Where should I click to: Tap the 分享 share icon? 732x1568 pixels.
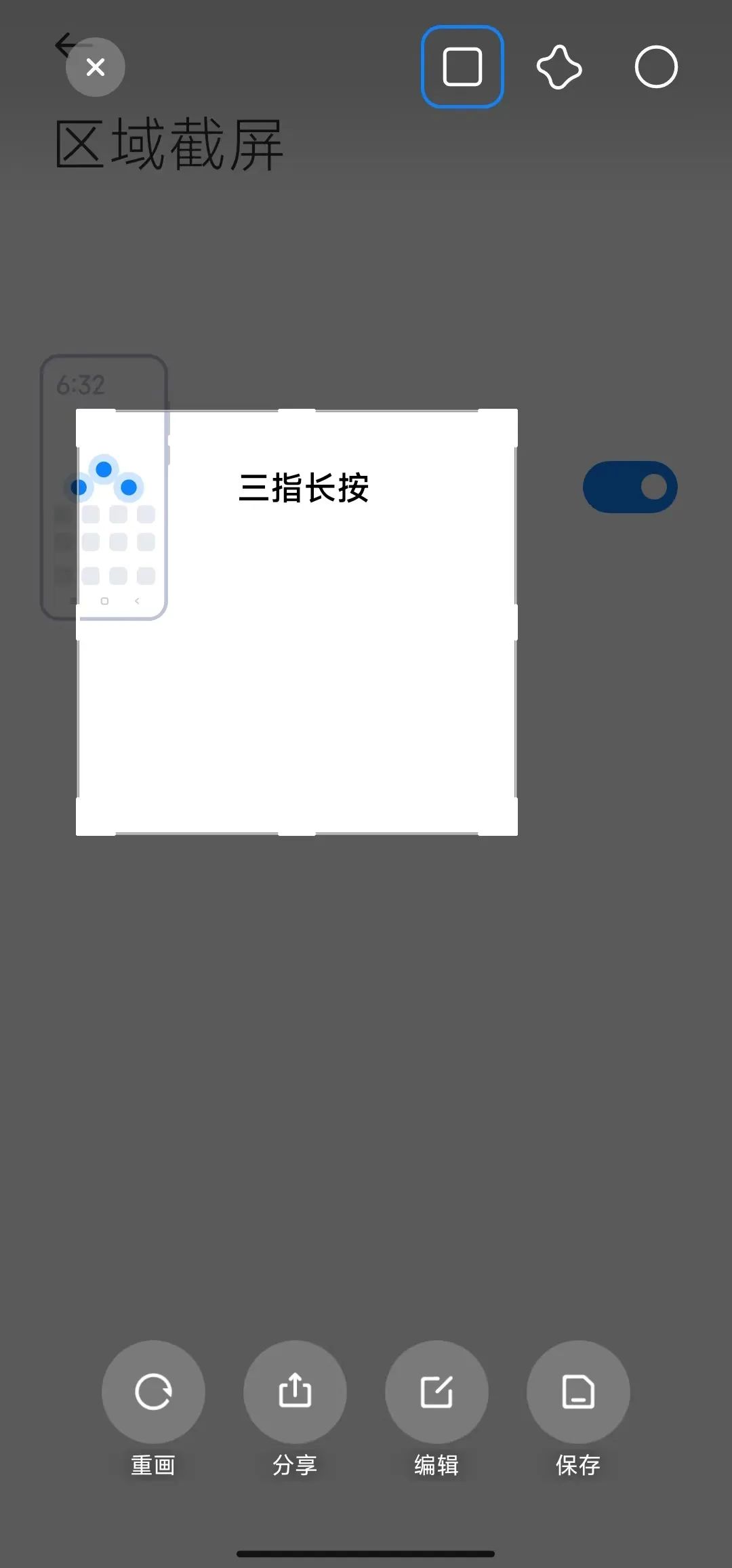(294, 1391)
